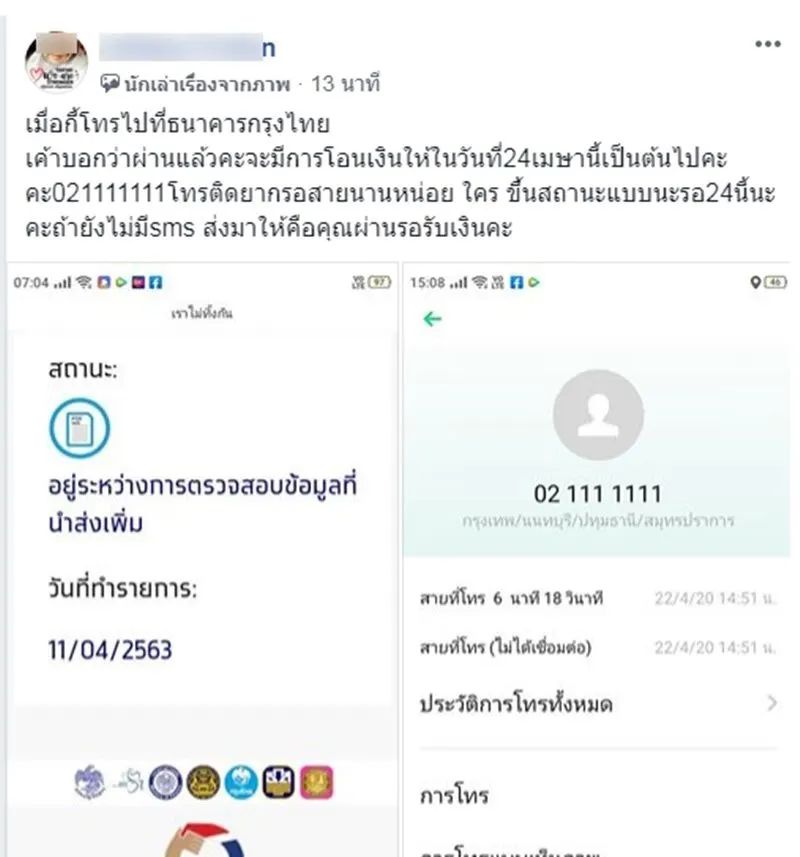Open the post's three-dot options menu
The width and height of the screenshot is (800, 857).
coord(767,45)
